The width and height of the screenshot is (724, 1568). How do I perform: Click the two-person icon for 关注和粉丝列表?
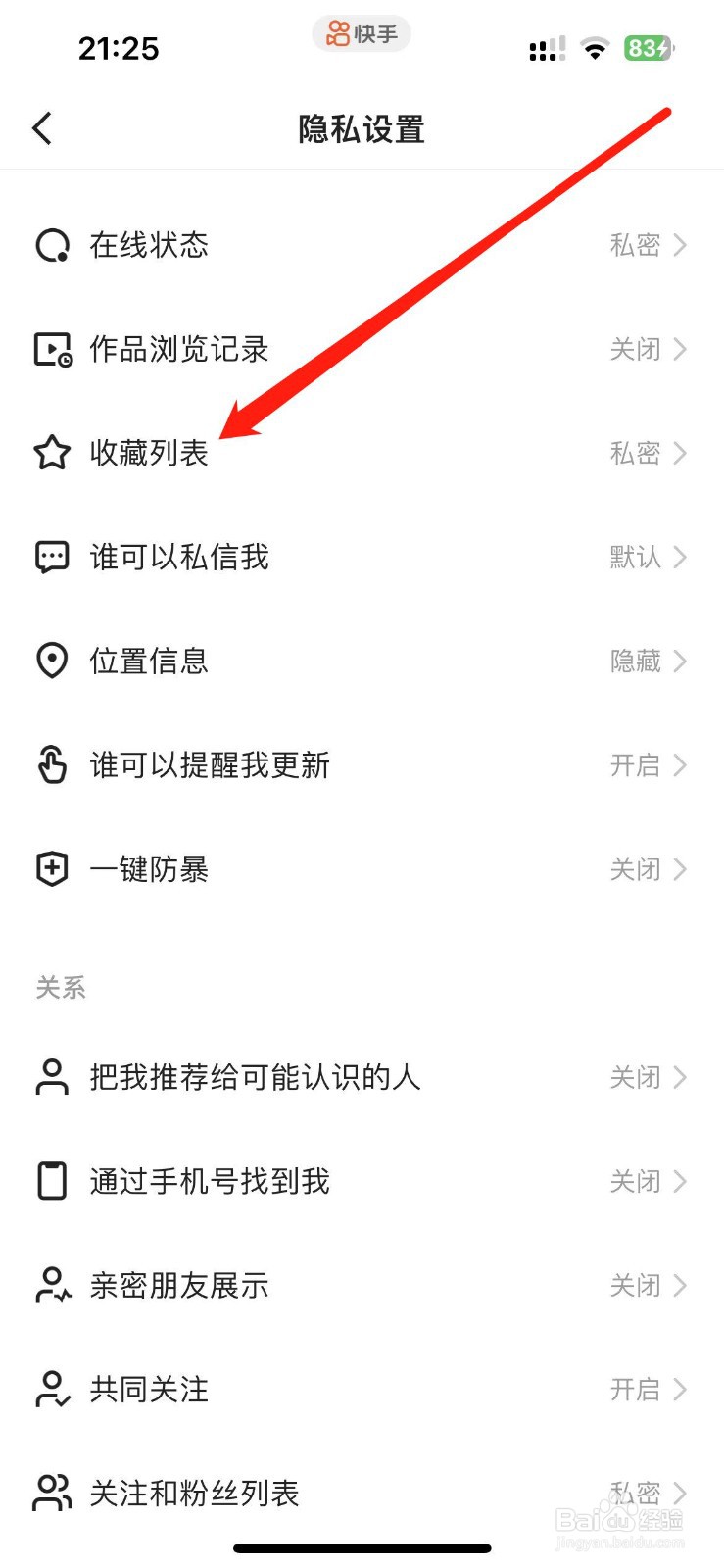pyautogui.click(x=52, y=1492)
